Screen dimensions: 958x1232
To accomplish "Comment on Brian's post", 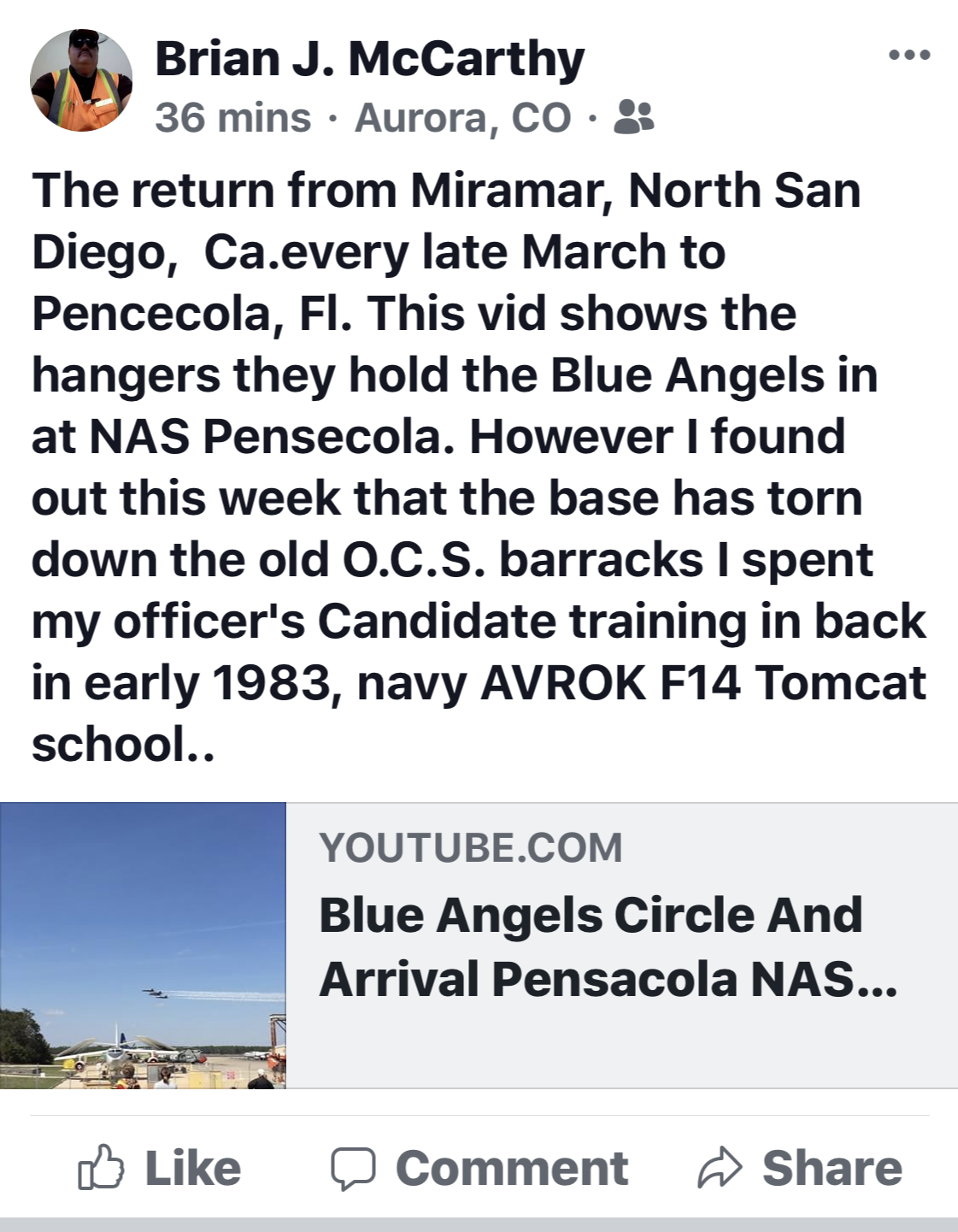I will [479, 1168].
